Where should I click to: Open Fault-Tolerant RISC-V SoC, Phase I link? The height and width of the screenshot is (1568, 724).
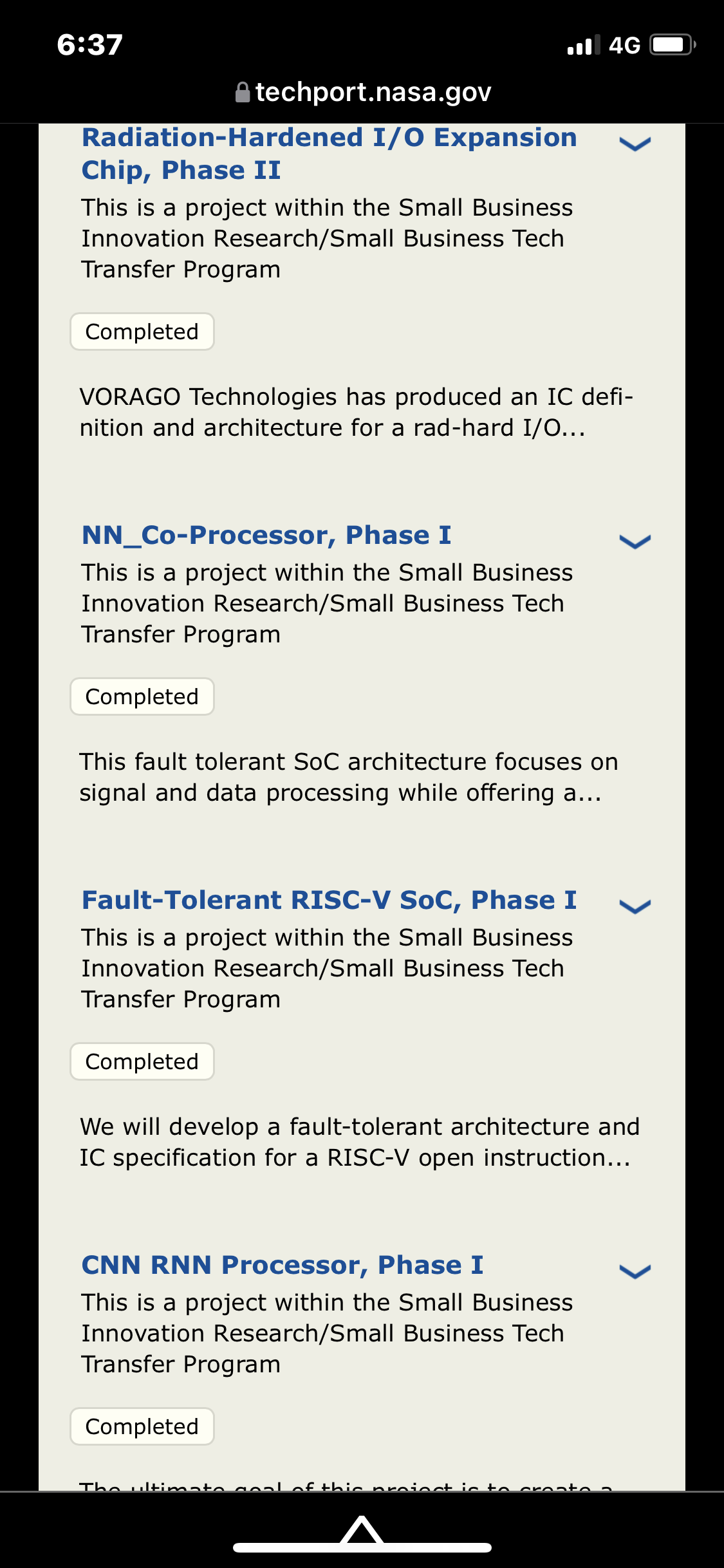(x=329, y=900)
